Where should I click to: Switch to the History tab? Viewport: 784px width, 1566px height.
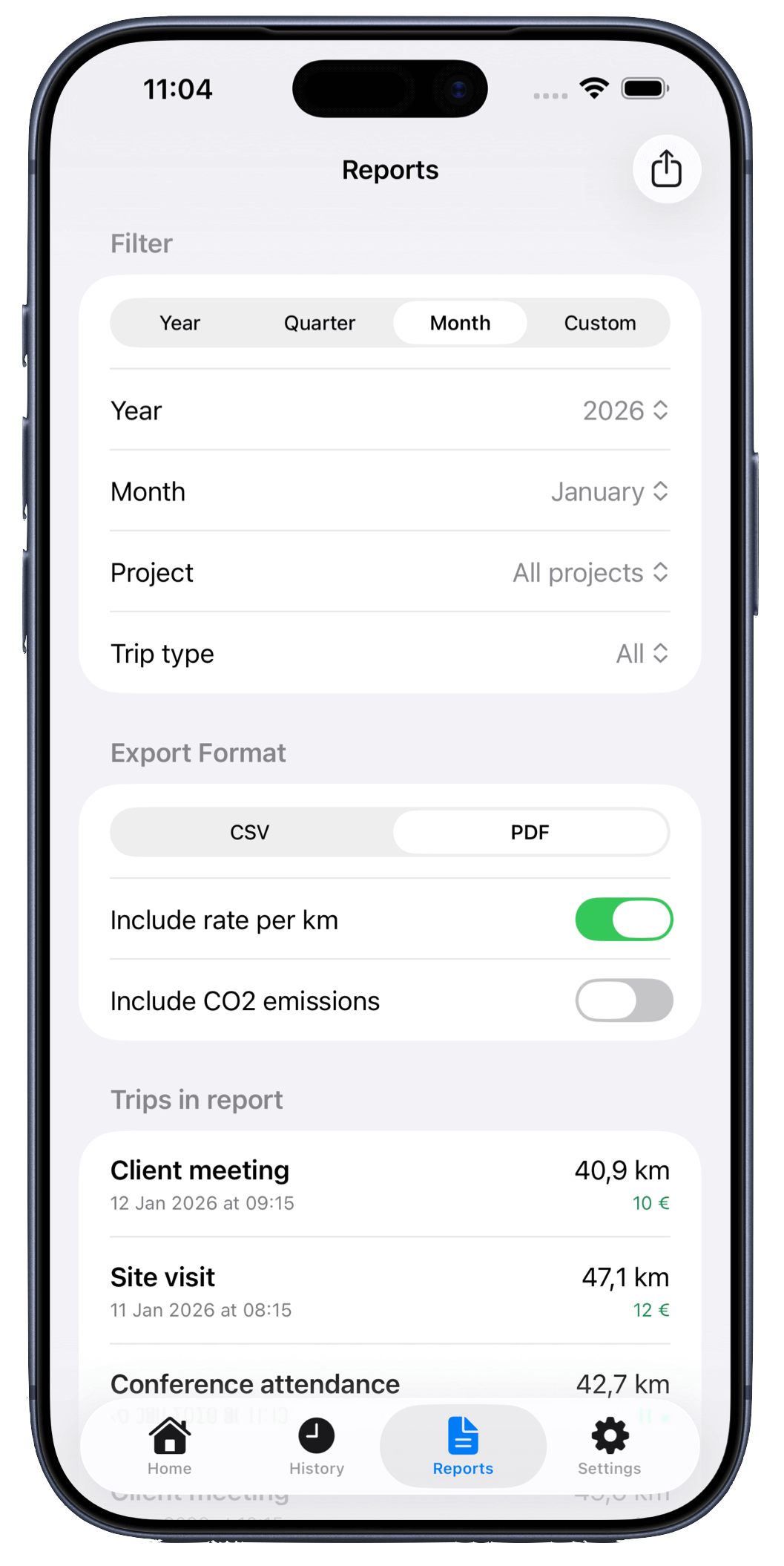tap(317, 1446)
